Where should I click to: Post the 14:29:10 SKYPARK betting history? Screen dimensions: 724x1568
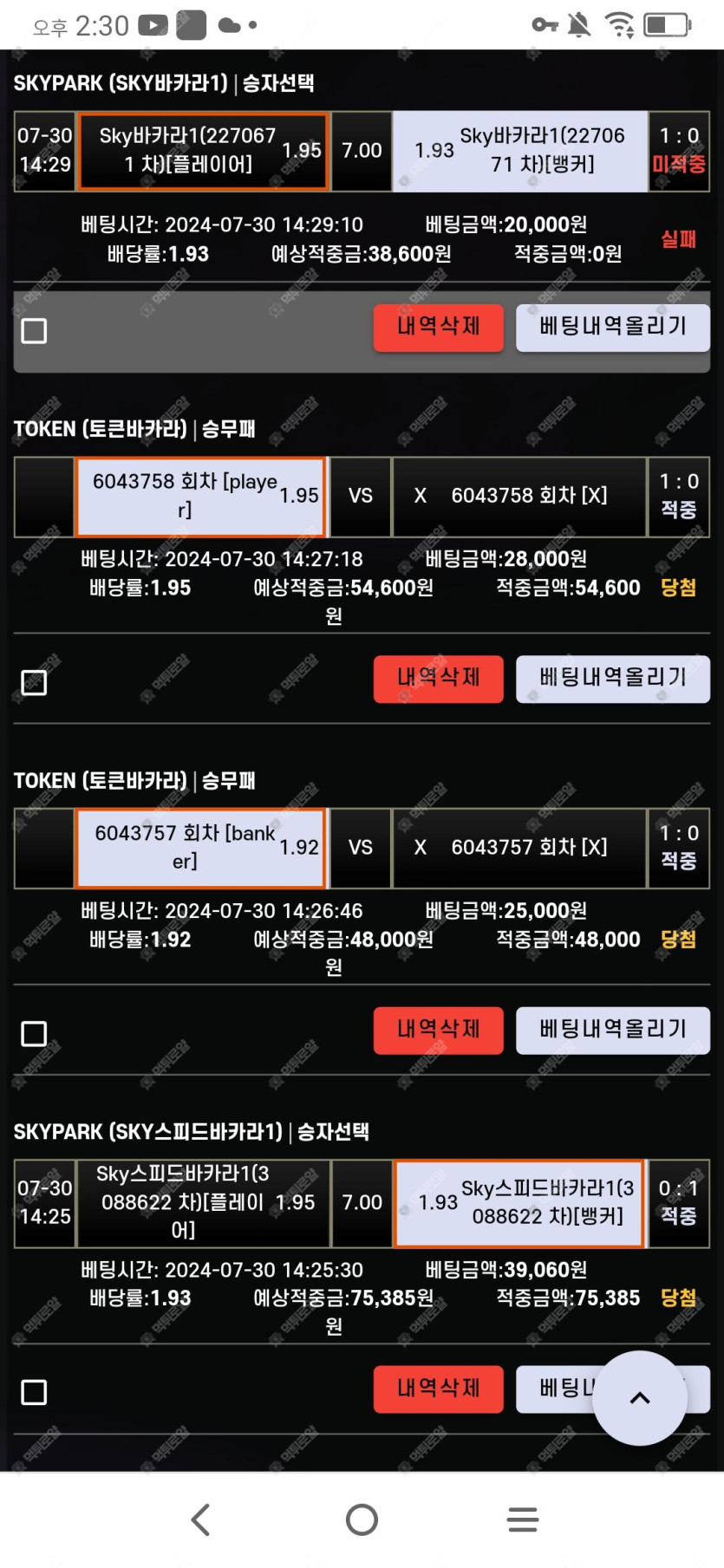coord(612,327)
